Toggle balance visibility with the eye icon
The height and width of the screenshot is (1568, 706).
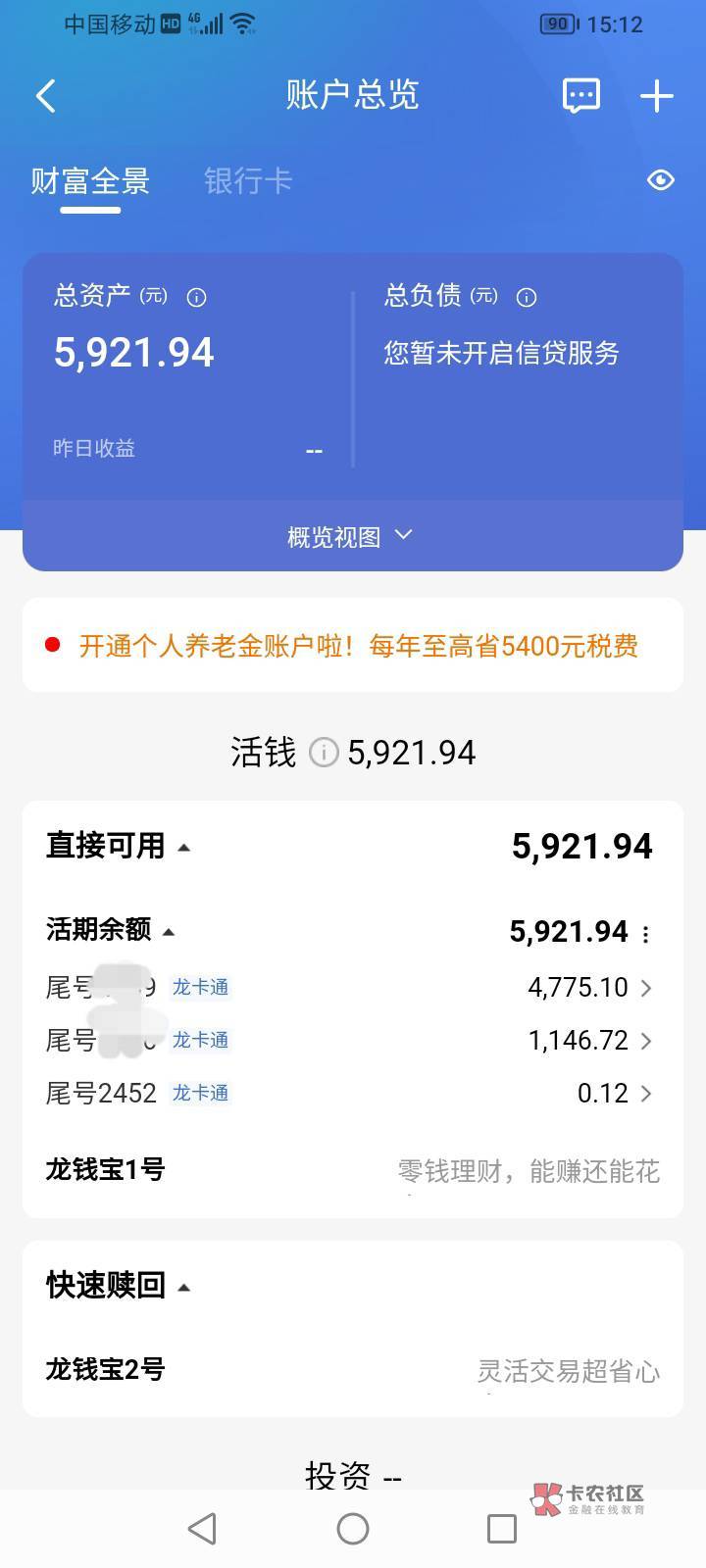661,180
